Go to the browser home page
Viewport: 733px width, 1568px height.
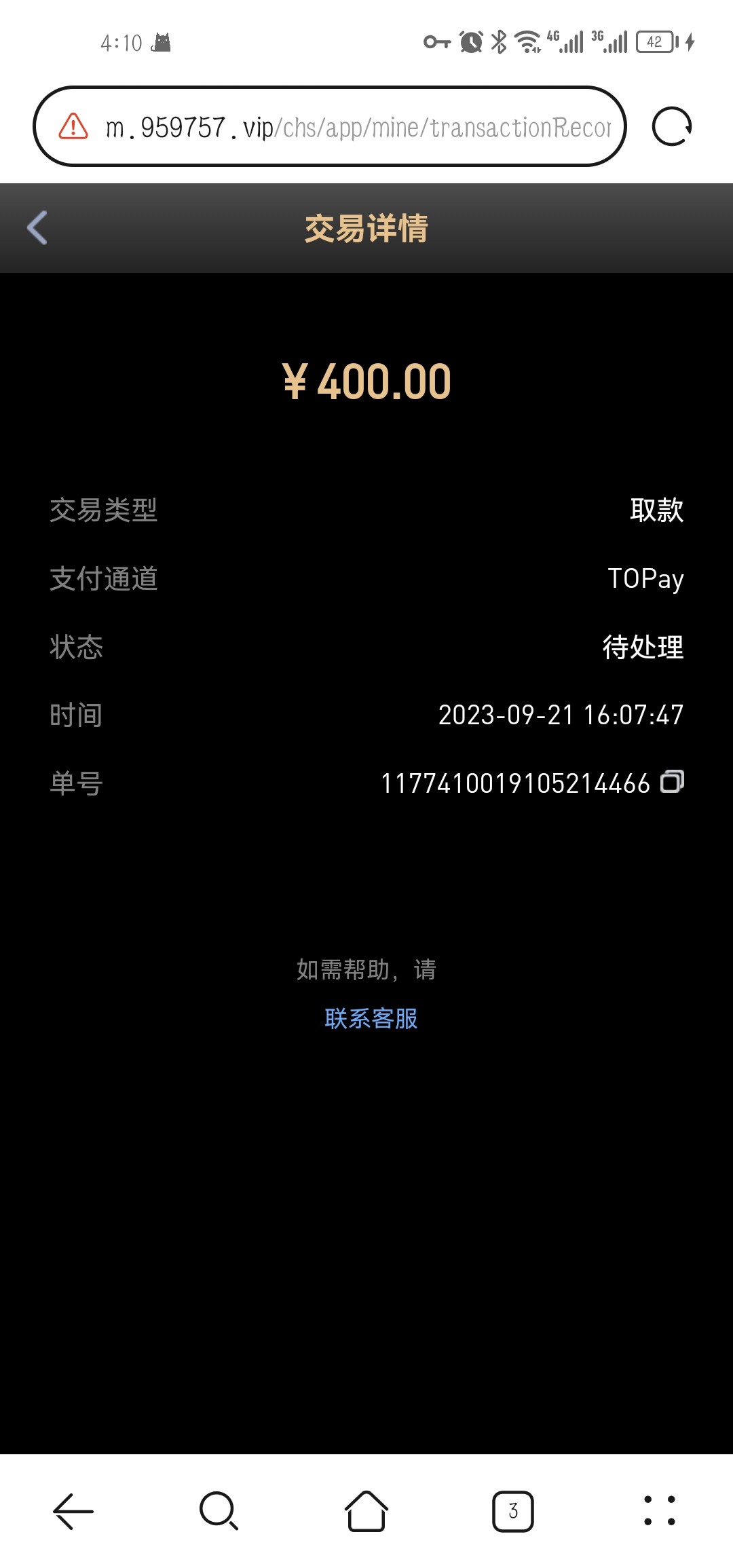click(366, 1511)
